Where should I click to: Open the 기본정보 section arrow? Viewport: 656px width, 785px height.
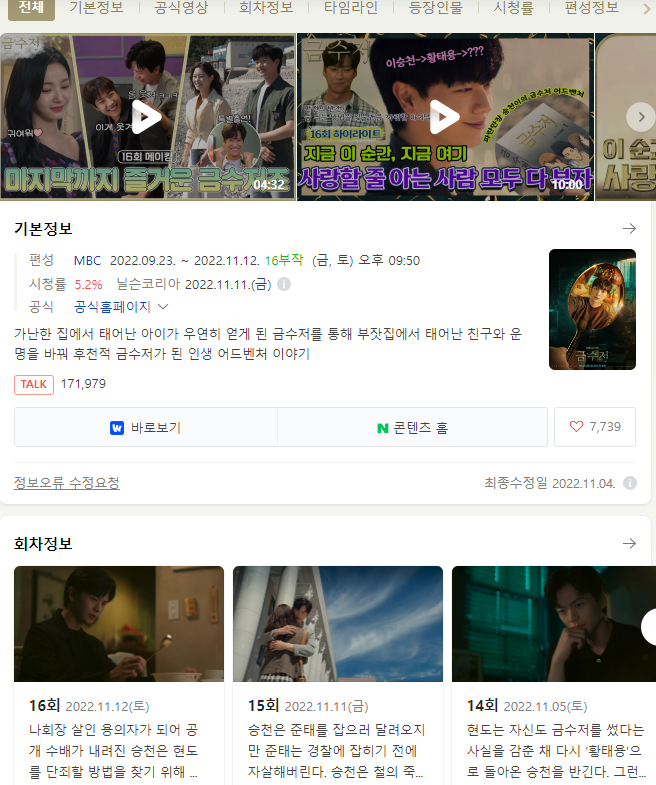[x=629, y=228]
